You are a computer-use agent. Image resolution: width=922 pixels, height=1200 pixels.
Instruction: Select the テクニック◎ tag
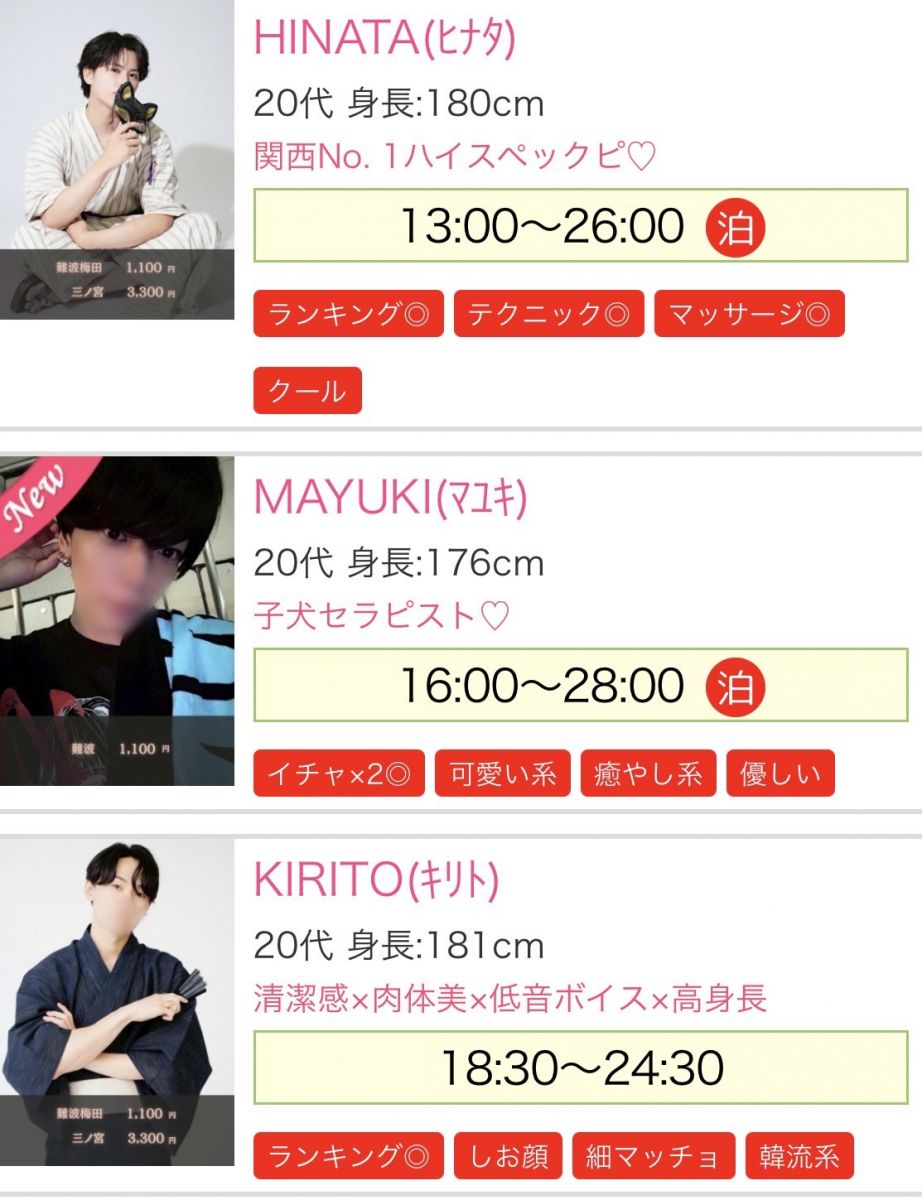pos(549,314)
